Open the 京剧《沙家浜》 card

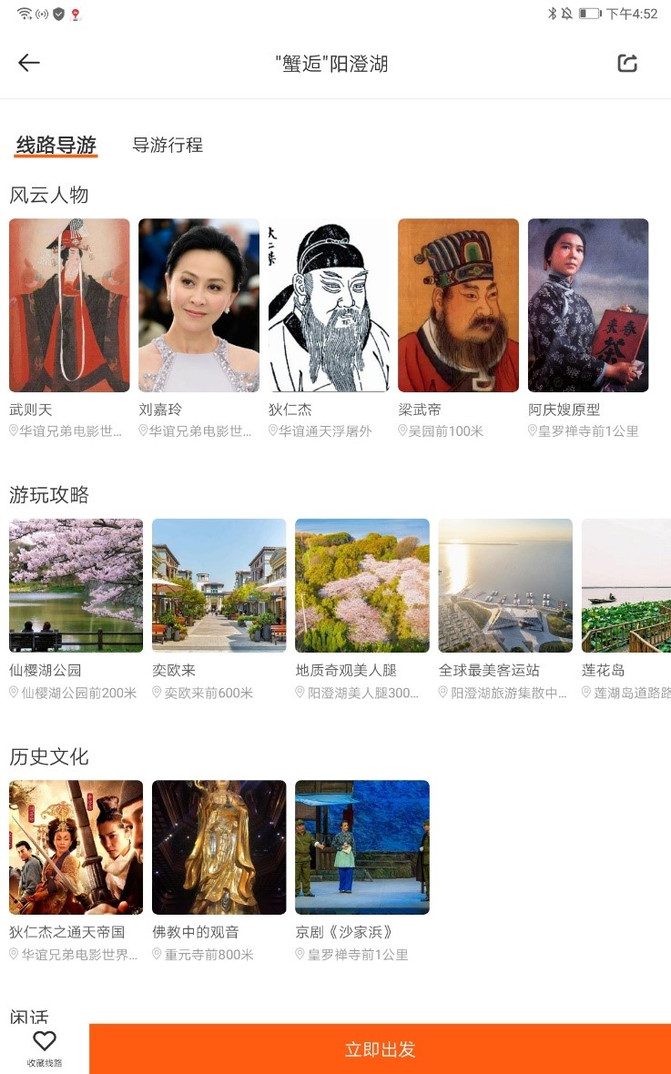pyautogui.click(x=362, y=847)
